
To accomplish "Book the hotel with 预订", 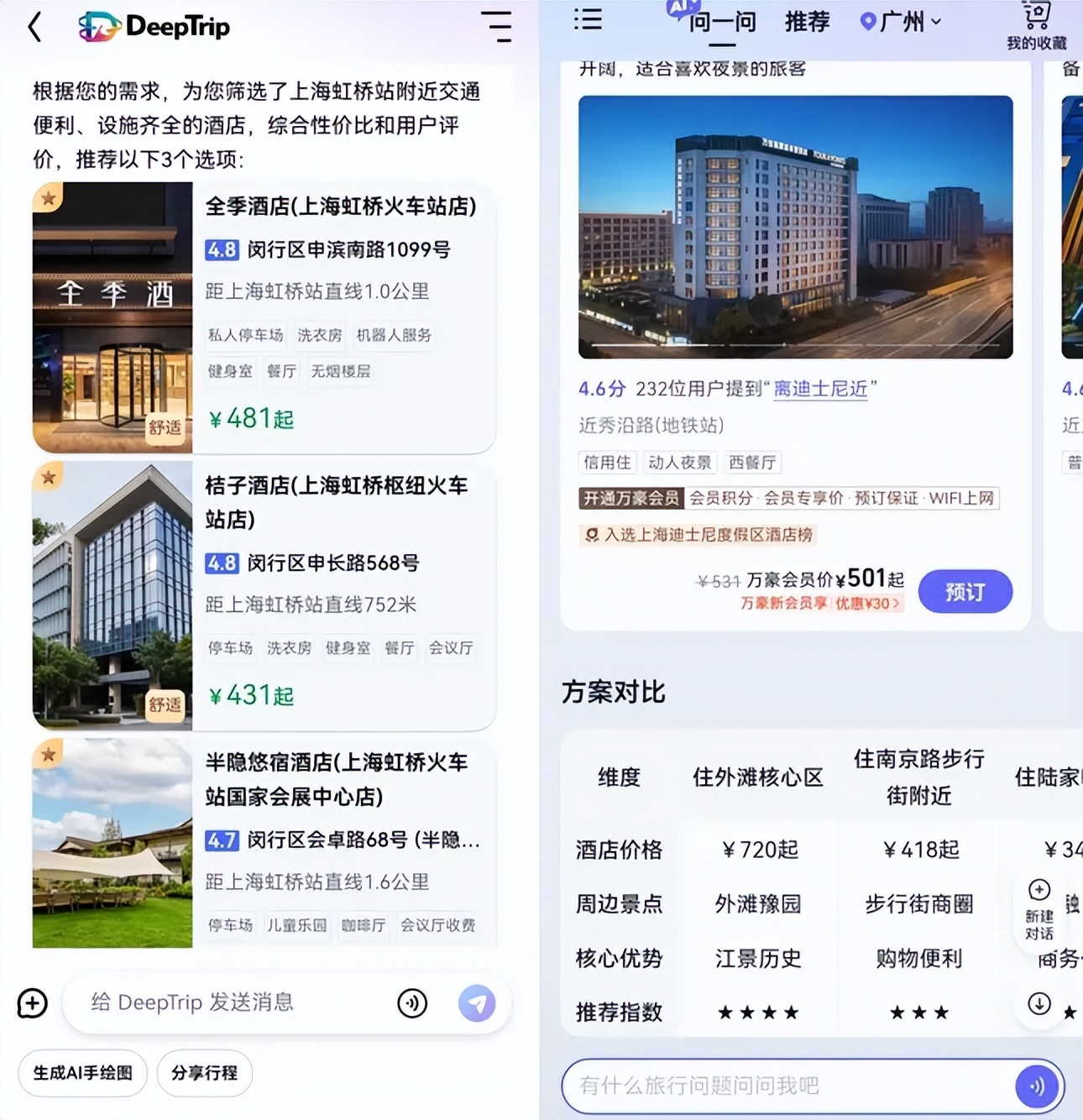I will 965,592.
